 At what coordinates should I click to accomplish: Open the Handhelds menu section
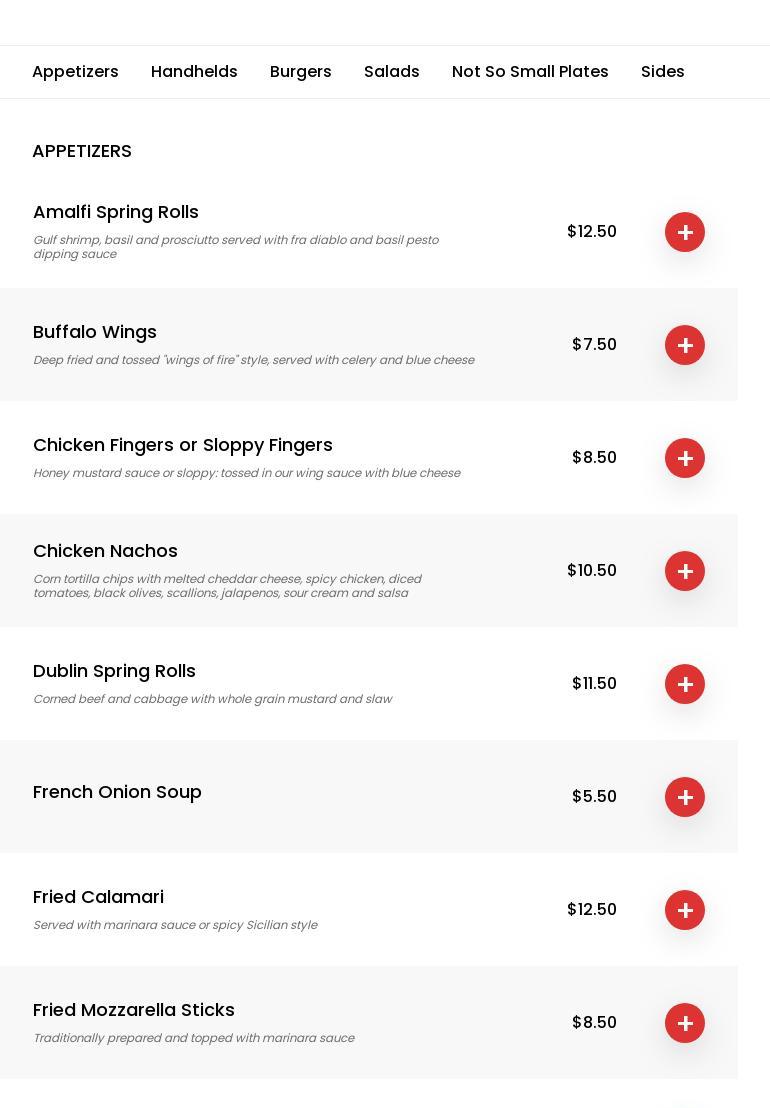[x=194, y=72]
